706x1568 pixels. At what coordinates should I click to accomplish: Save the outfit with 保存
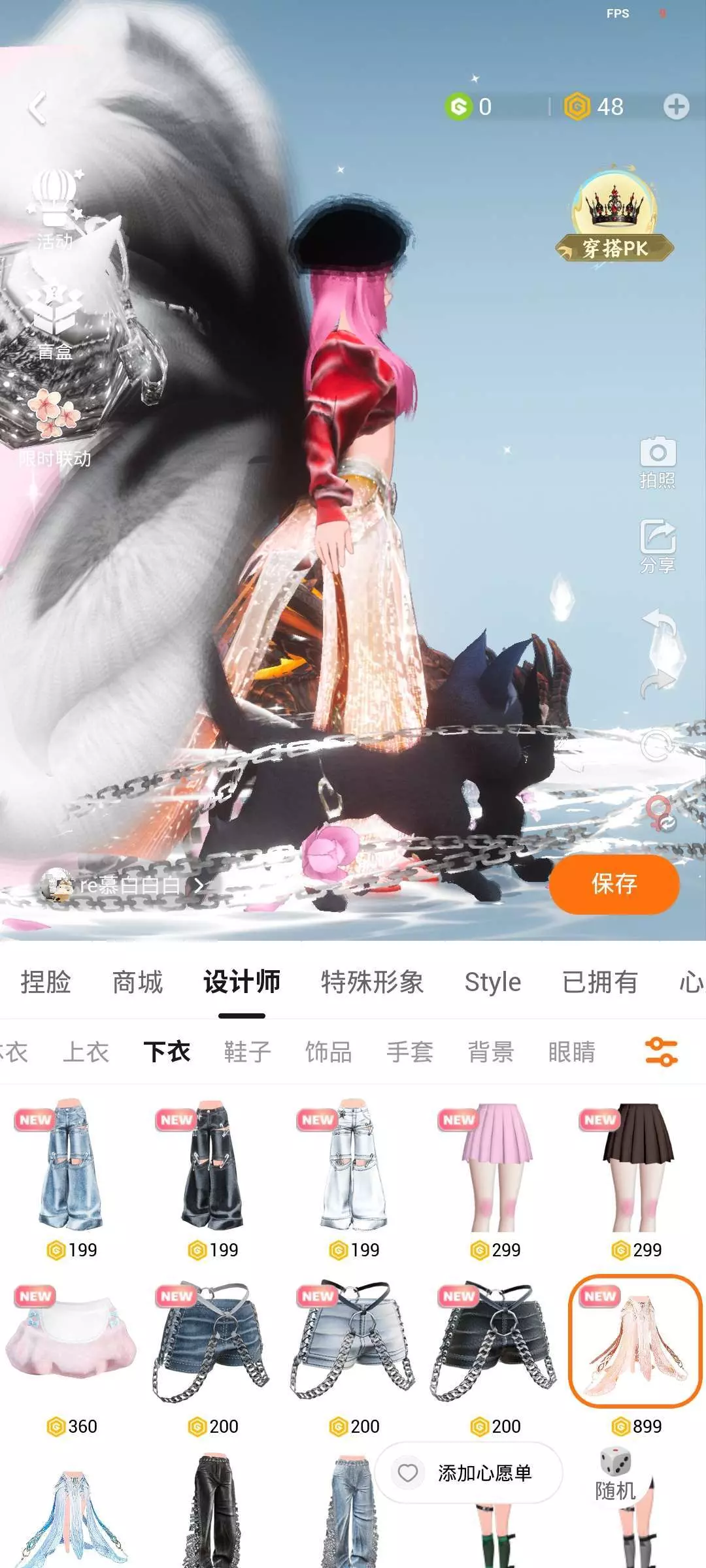tap(614, 884)
